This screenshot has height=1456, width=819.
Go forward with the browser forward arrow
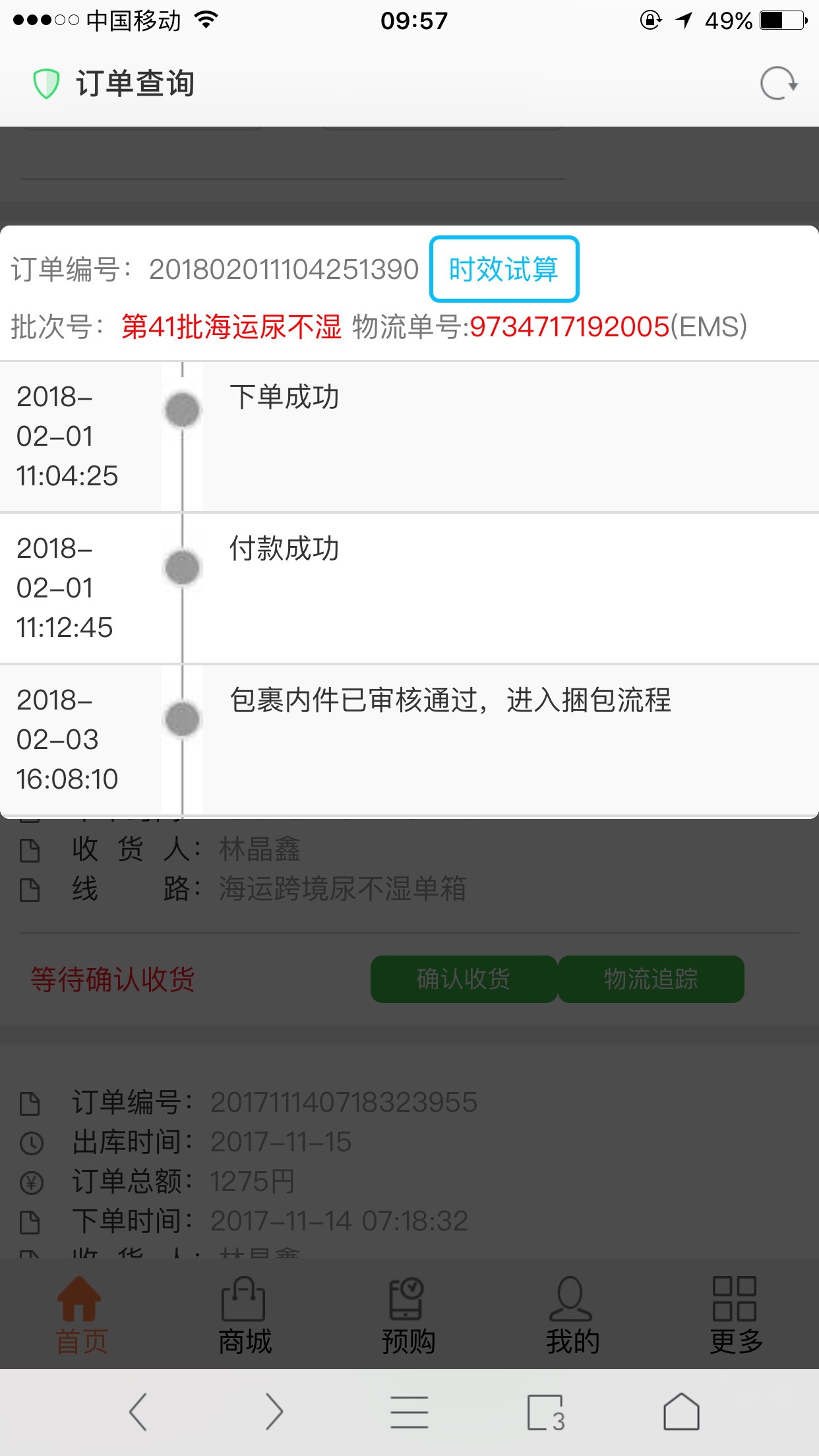click(x=274, y=1412)
